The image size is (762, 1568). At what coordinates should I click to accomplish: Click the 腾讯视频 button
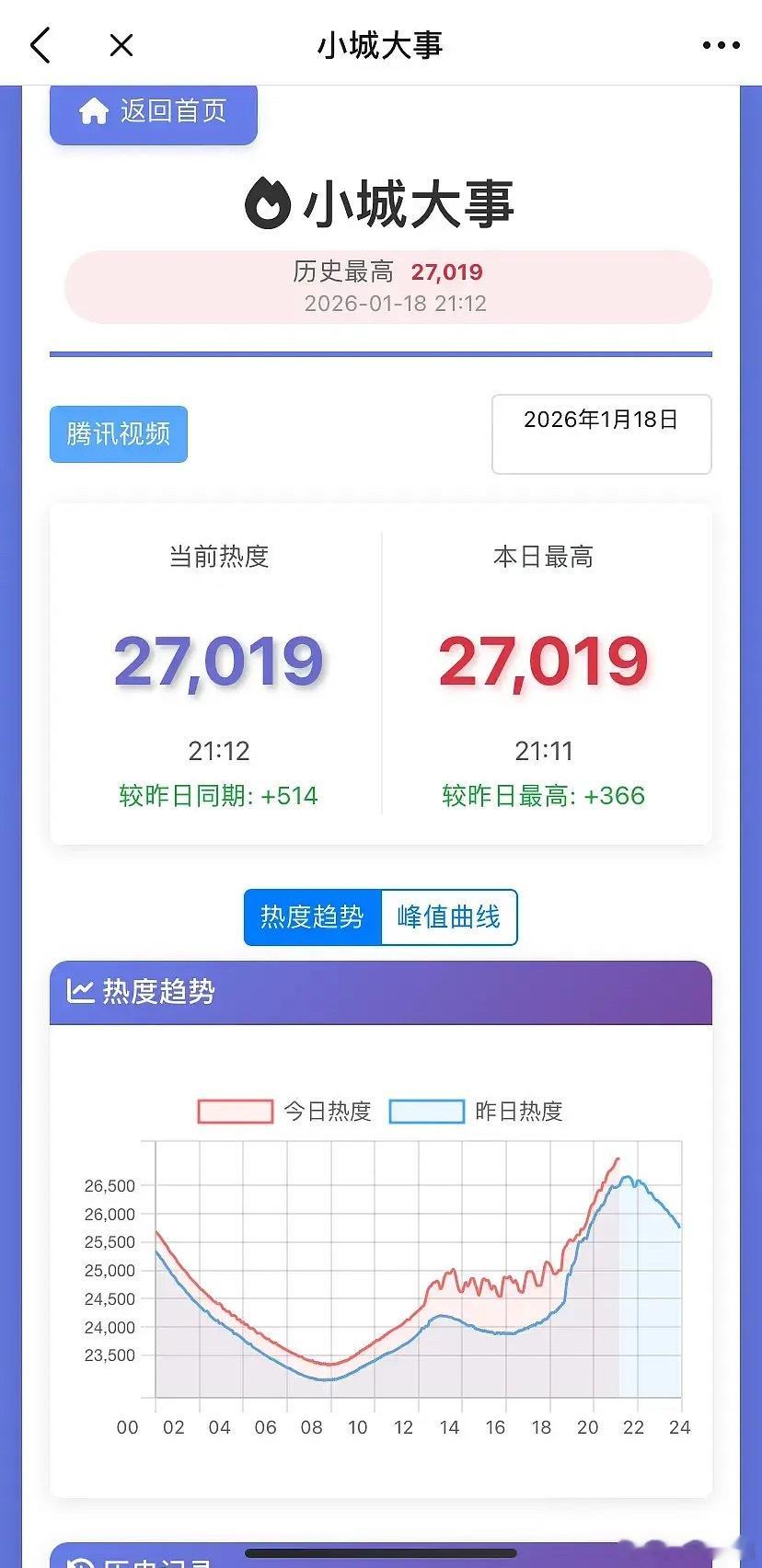[118, 433]
